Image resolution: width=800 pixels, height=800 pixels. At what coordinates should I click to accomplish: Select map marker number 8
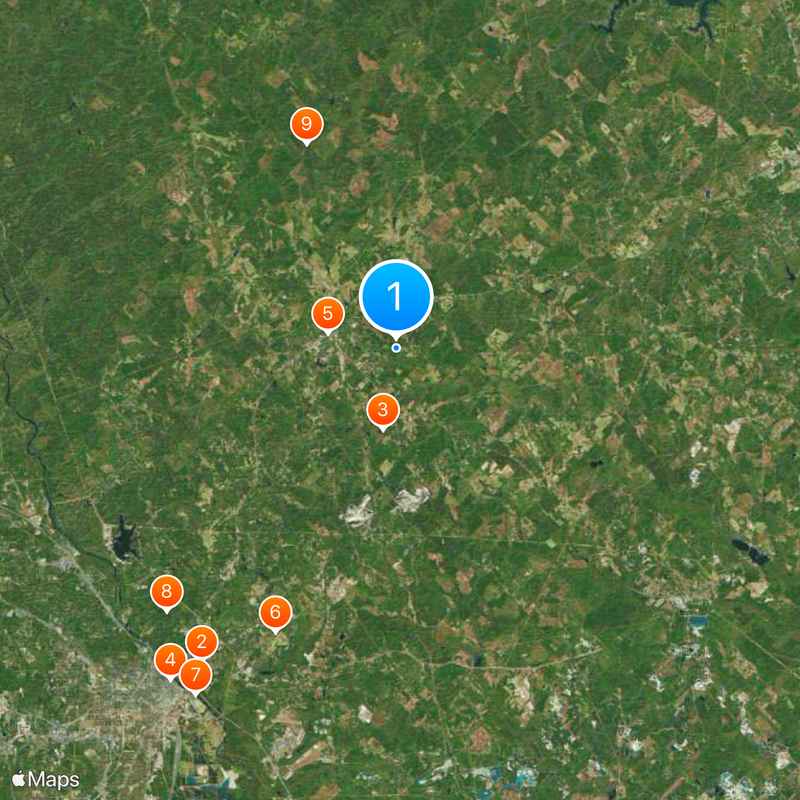click(x=166, y=591)
